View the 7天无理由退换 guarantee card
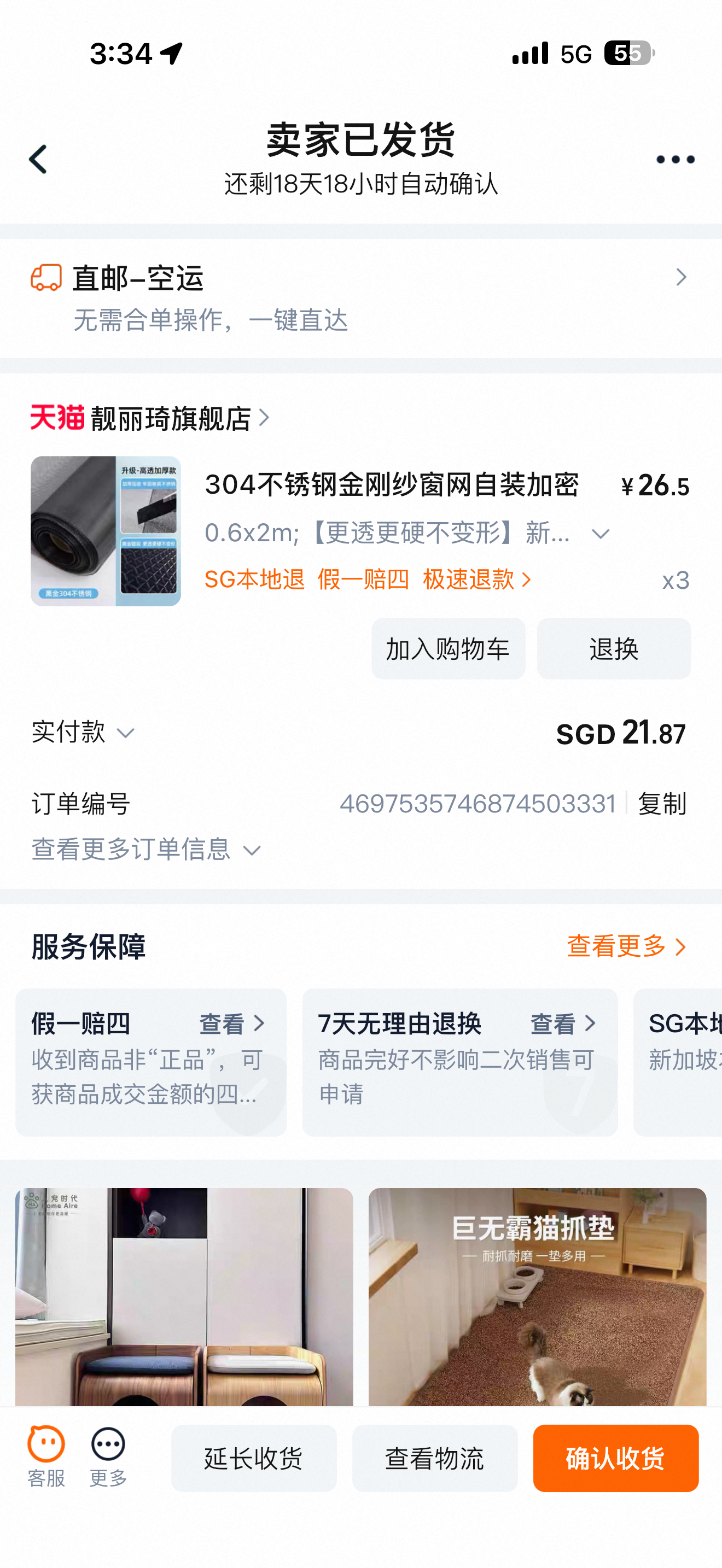The width and height of the screenshot is (722, 1568). (x=459, y=1062)
